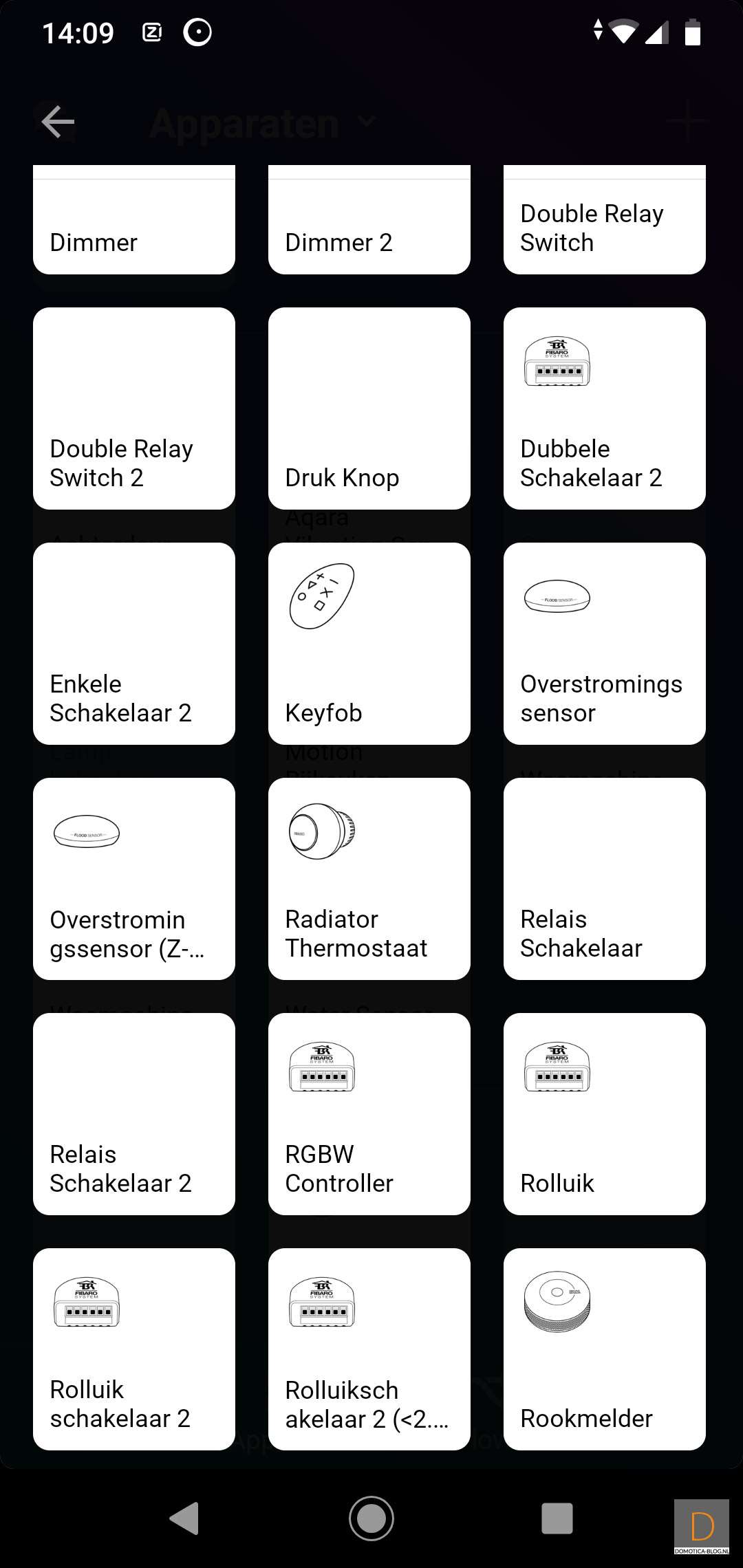Choose the Overstromingssensor (Z-... tile
The width and height of the screenshot is (743, 1568).
point(134,879)
